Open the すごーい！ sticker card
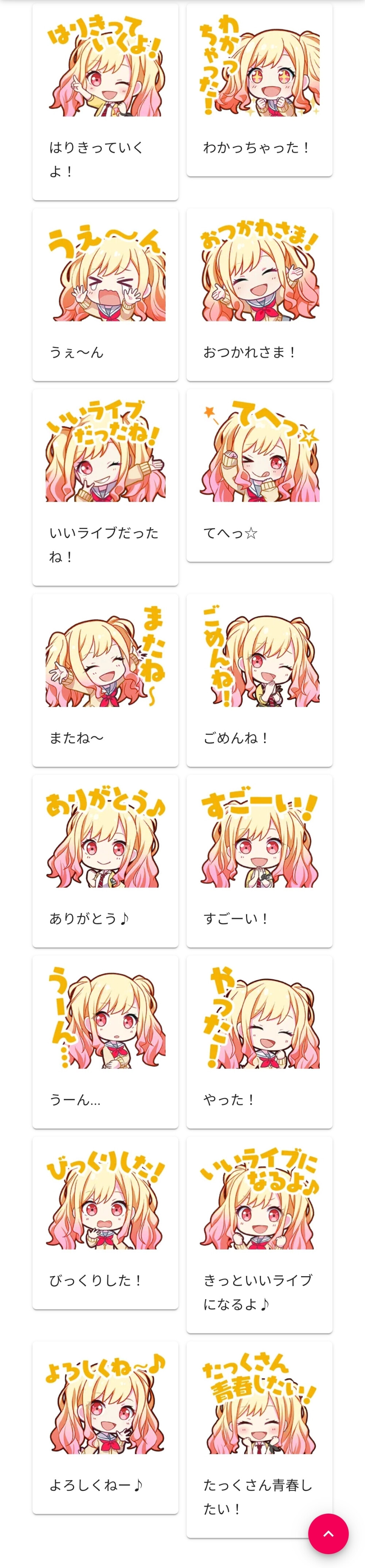The image size is (365, 1568). (259, 861)
